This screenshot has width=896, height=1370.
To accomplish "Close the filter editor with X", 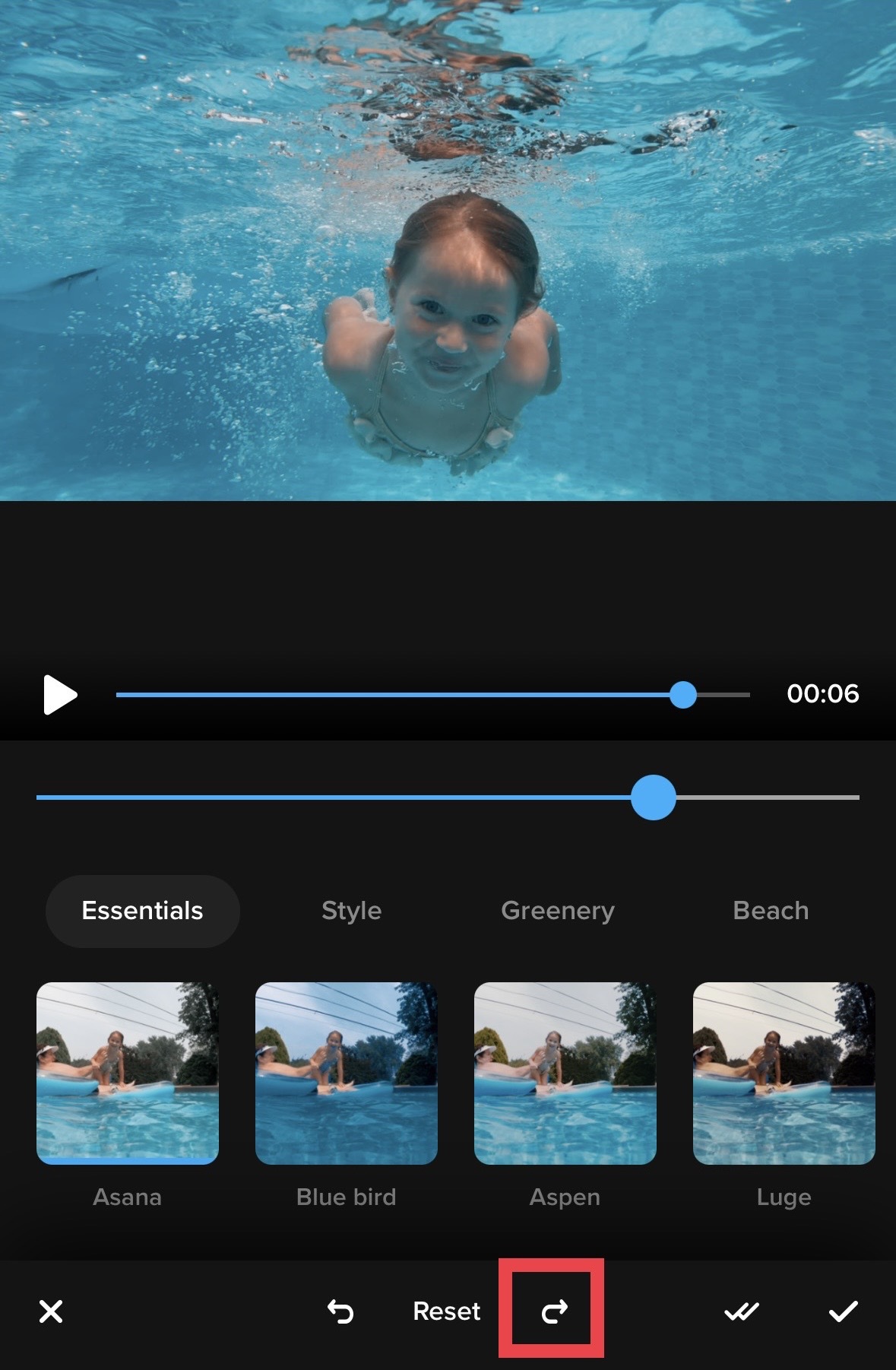I will coord(51,1311).
